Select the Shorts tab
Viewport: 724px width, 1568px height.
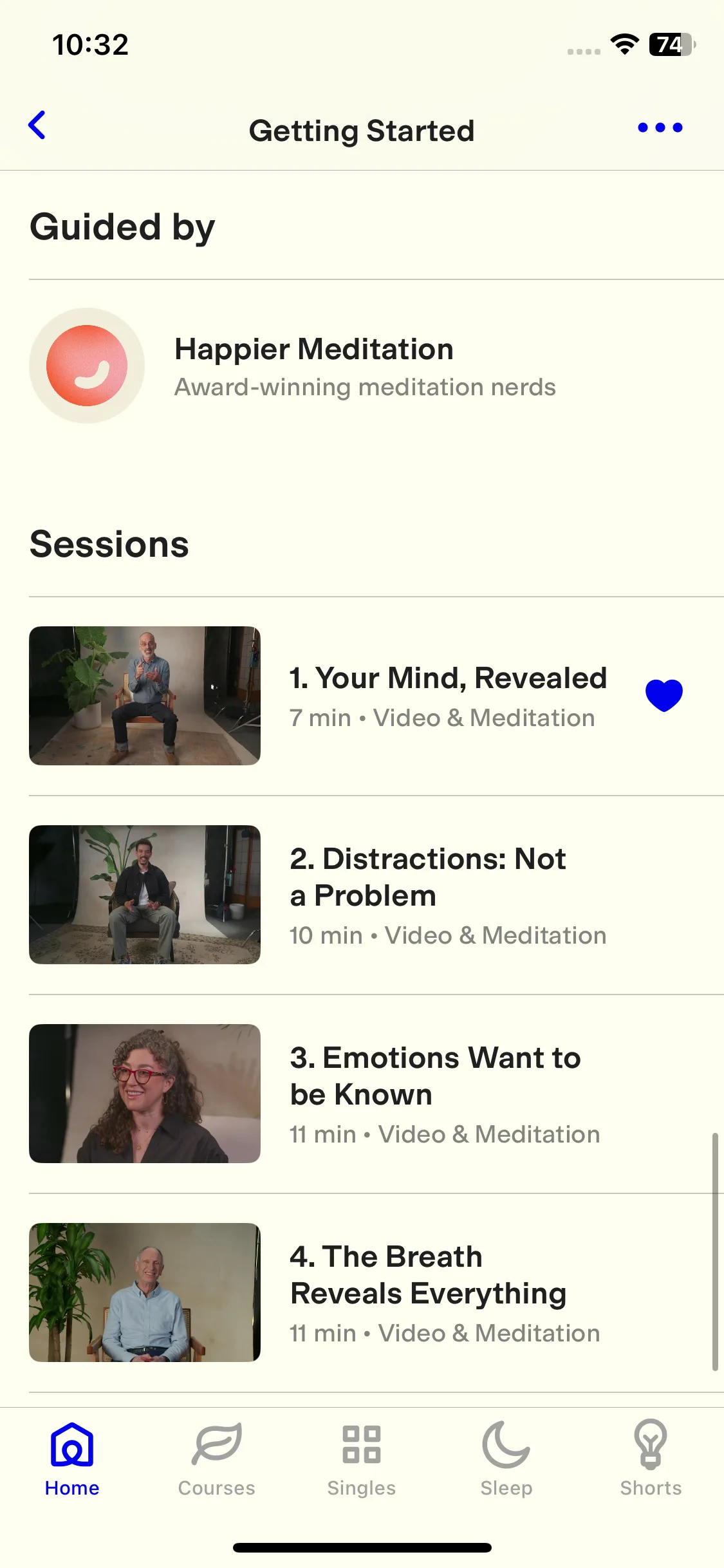click(x=651, y=1460)
